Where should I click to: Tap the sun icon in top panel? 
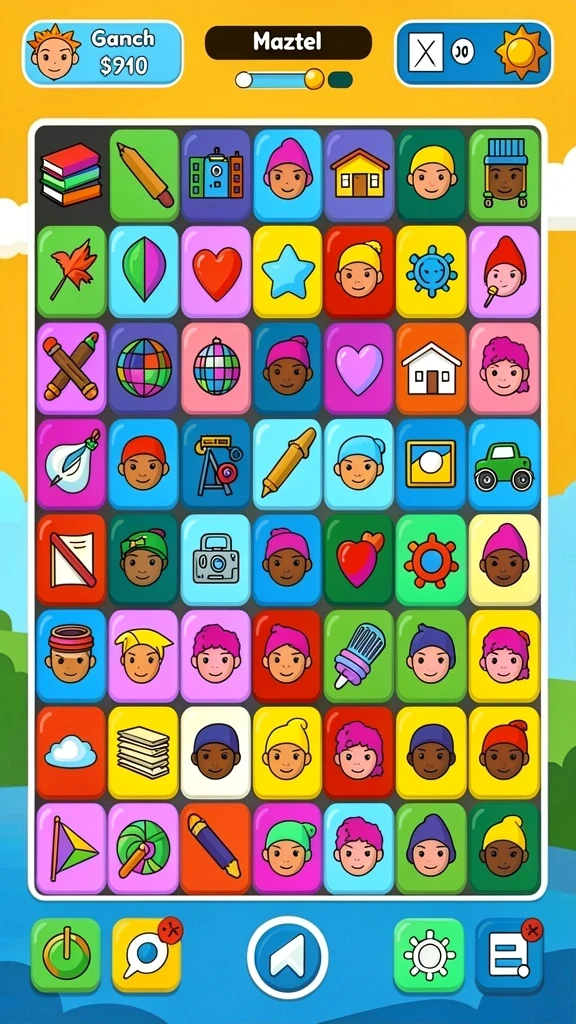tap(520, 52)
